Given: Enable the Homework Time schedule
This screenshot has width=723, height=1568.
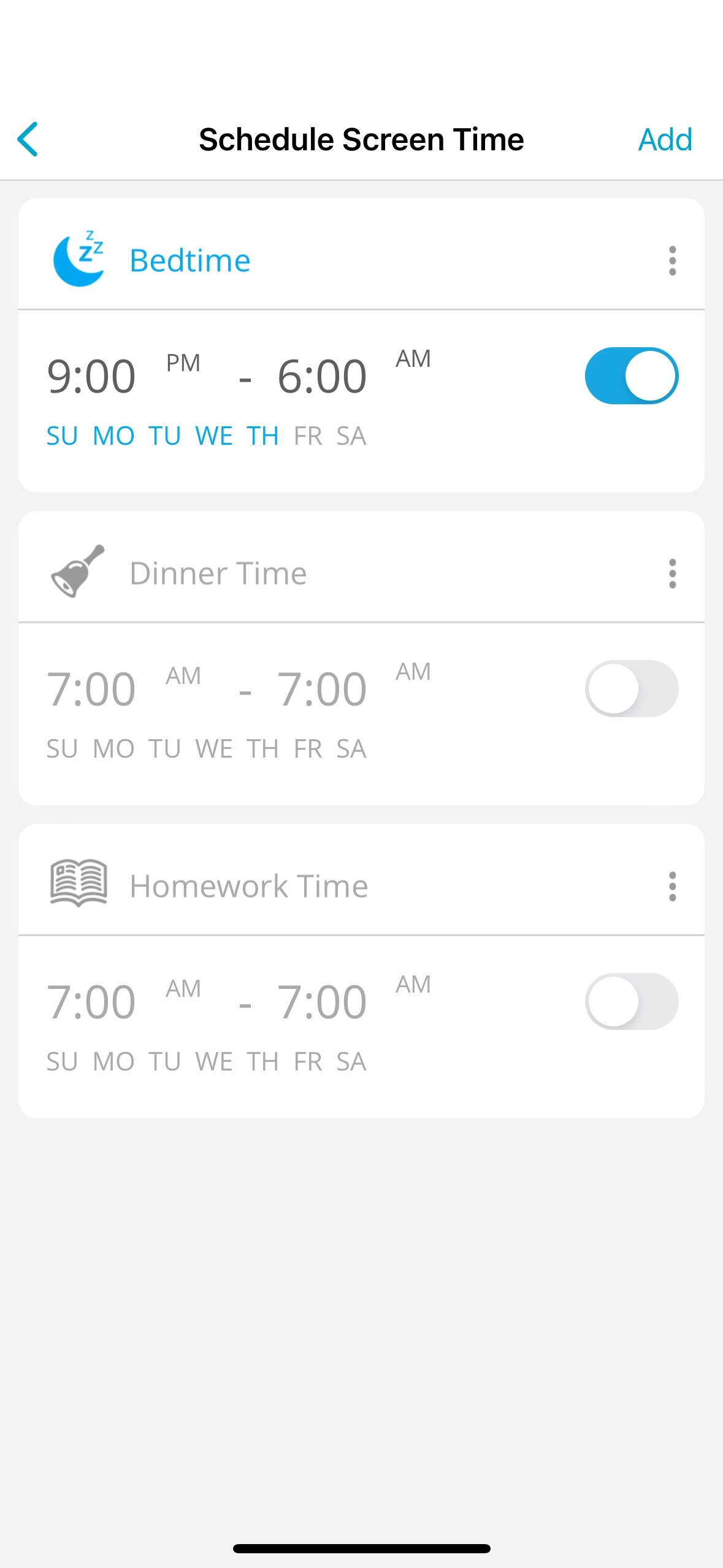Looking at the screenshot, I should point(631,1001).
